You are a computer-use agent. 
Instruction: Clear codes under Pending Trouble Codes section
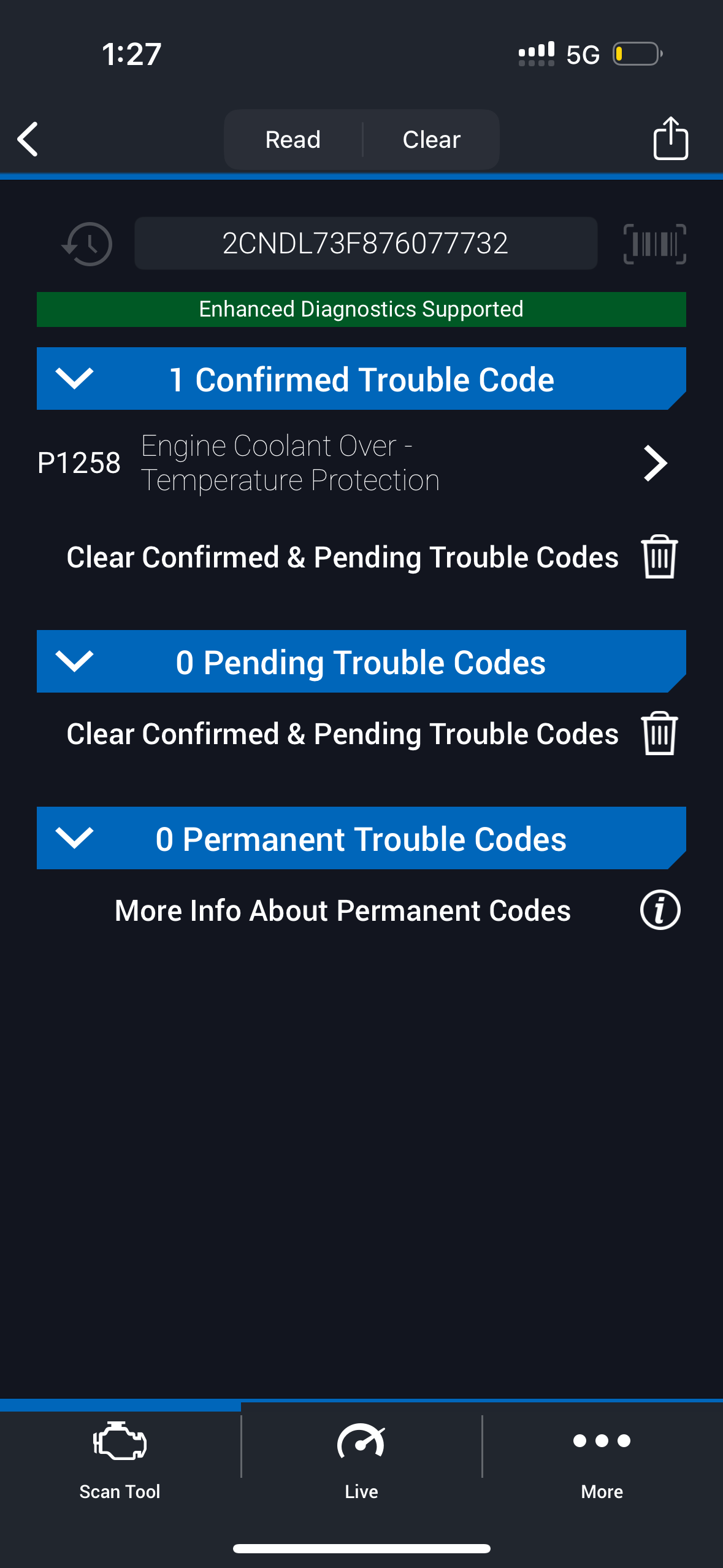[659, 734]
